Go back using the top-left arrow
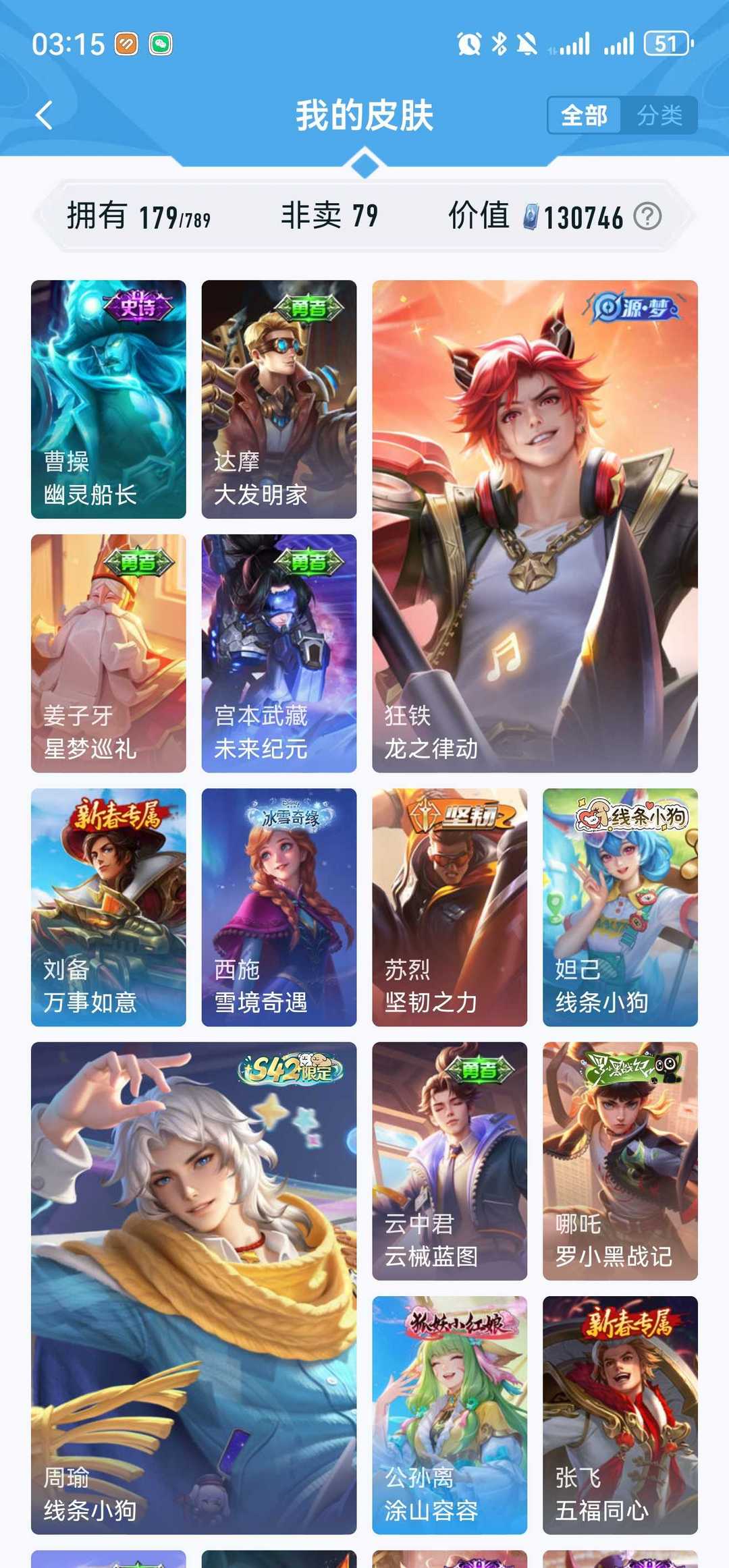The width and height of the screenshot is (729, 1568). [45, 115]
